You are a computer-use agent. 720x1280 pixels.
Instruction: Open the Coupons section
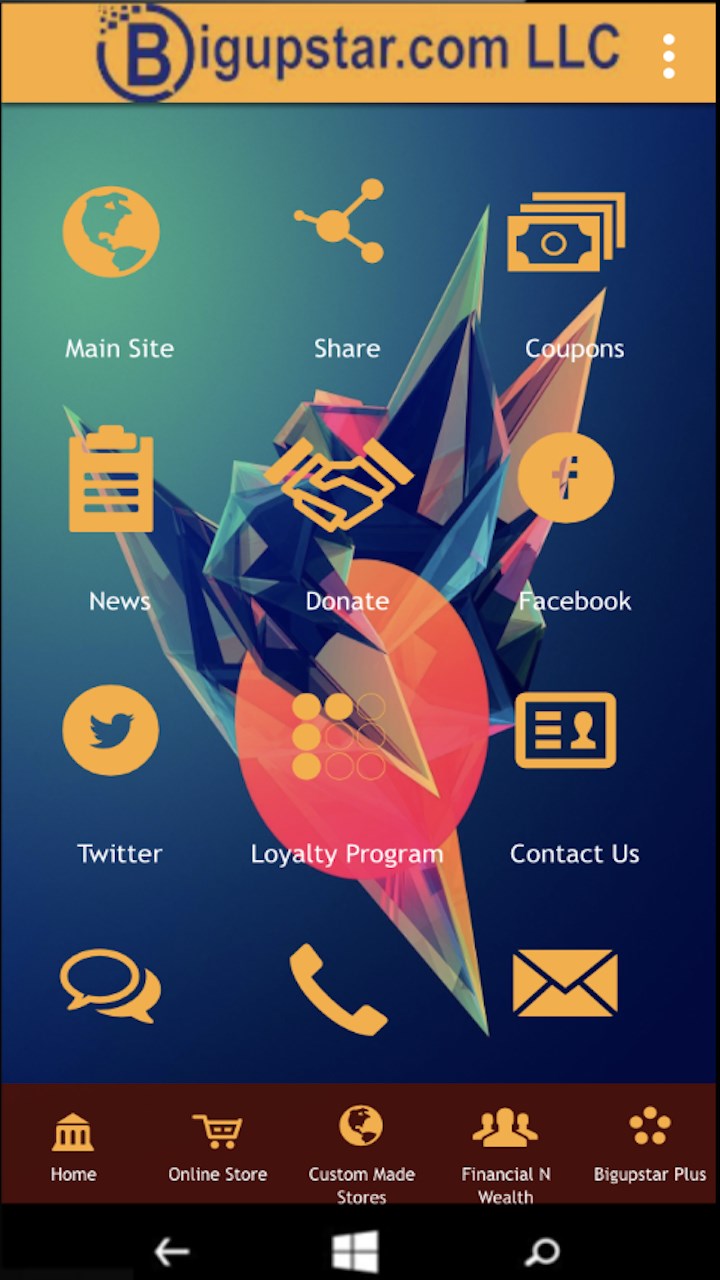pyautogui.click(x=566, y=232)
